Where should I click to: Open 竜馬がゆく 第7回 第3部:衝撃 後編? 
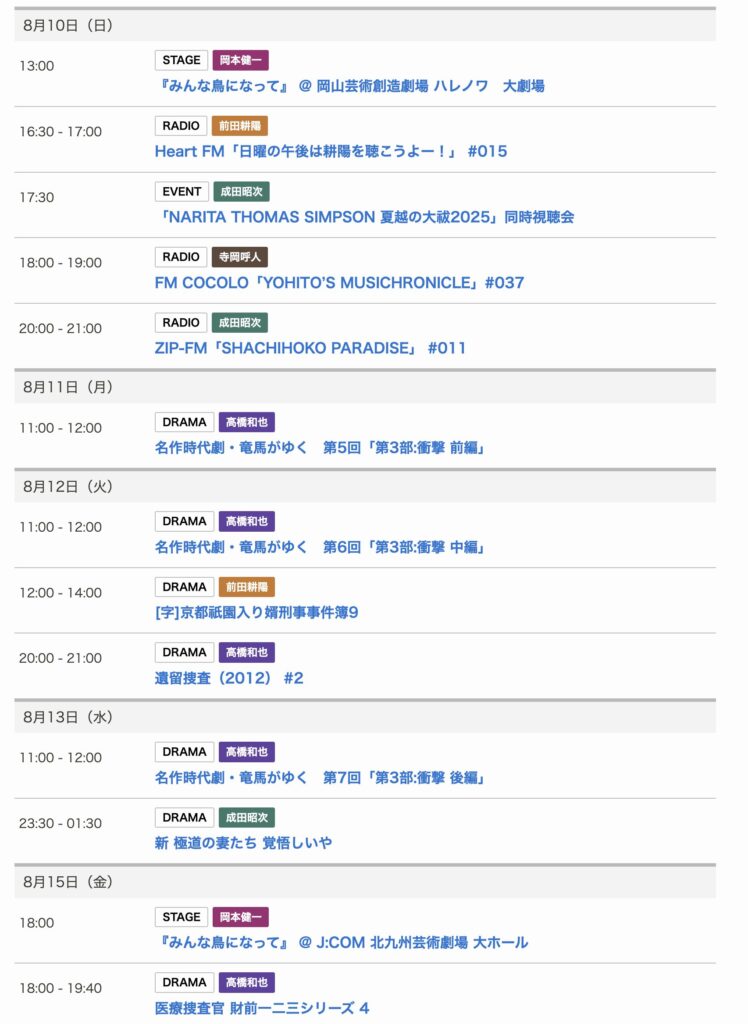(x=320, y=777)
